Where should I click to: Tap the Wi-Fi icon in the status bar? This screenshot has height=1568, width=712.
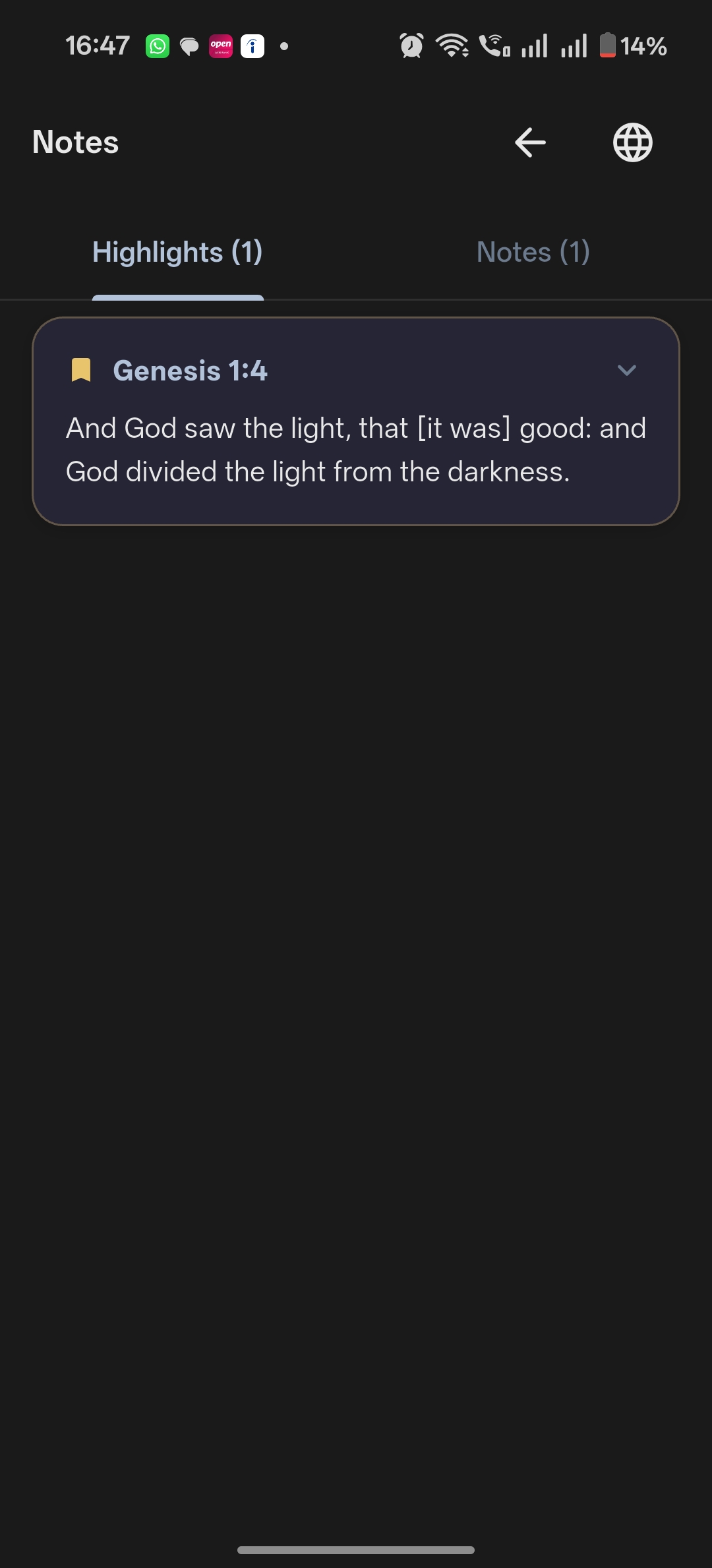click(x=451, y=45)
